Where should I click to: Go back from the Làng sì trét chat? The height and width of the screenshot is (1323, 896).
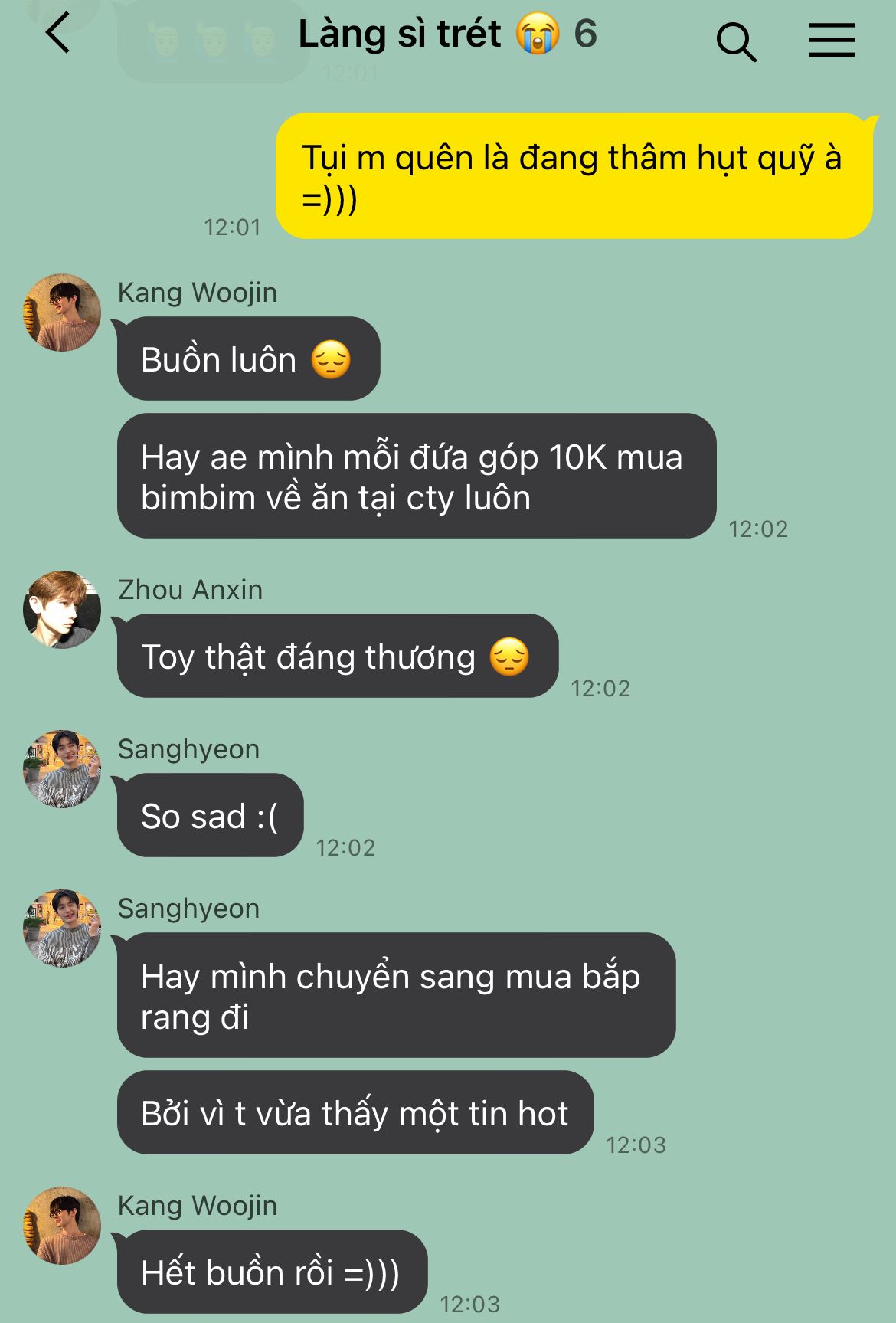click(58, 34)
